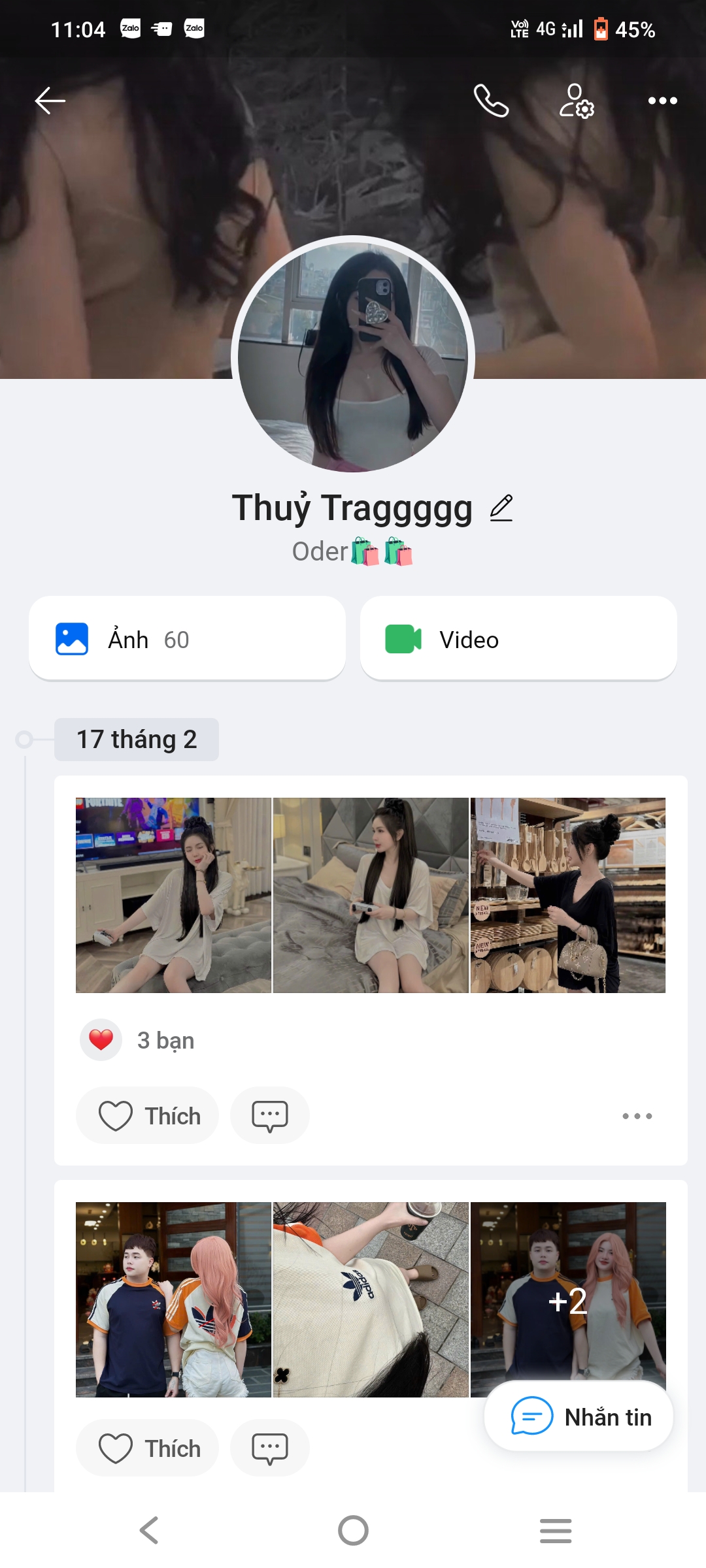Open the top overflow menu
The width and height of the screenshot is (706, 1568).
[x=662, y=101]
